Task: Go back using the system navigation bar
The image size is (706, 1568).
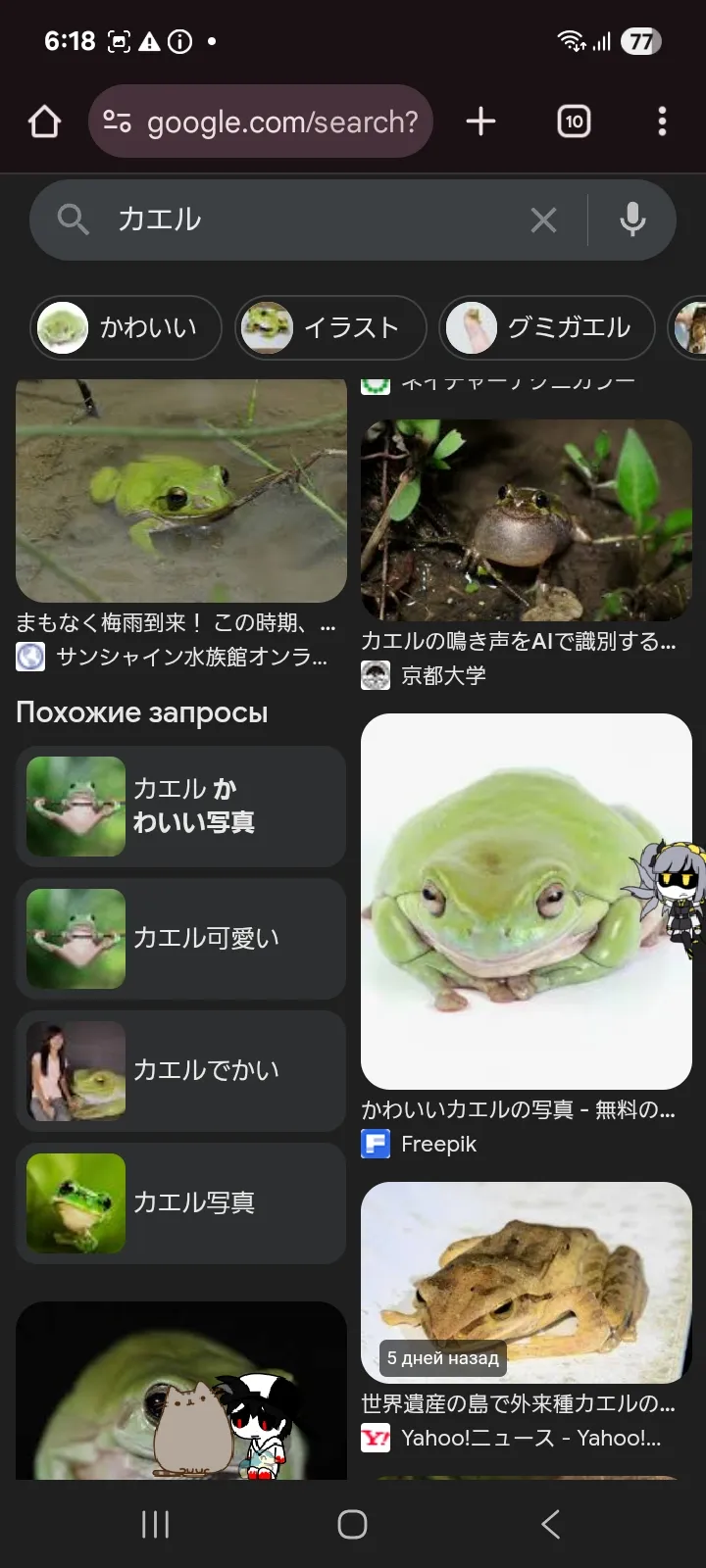Action: 550,1524
